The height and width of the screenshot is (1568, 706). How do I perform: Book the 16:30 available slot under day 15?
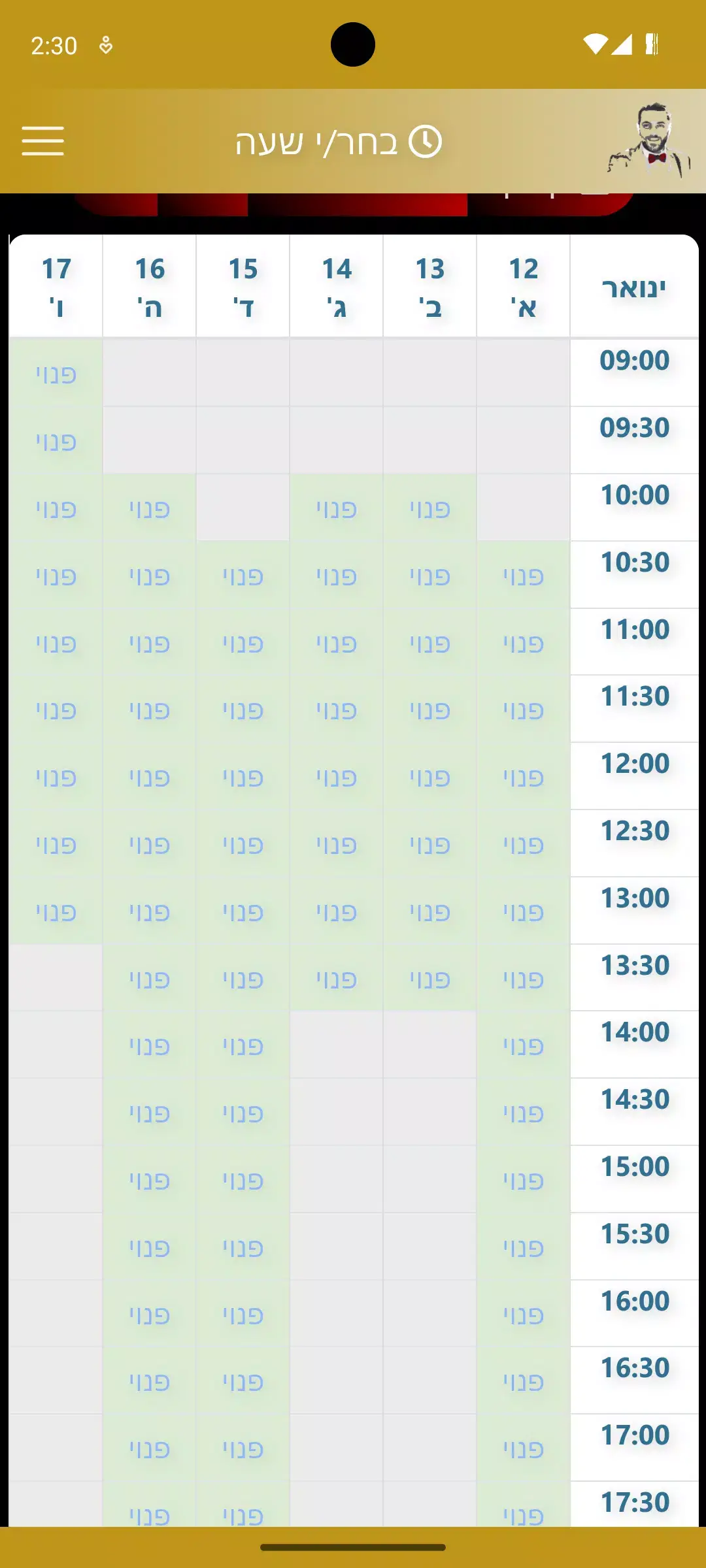pyautogui.click(x=242, y=1381)
